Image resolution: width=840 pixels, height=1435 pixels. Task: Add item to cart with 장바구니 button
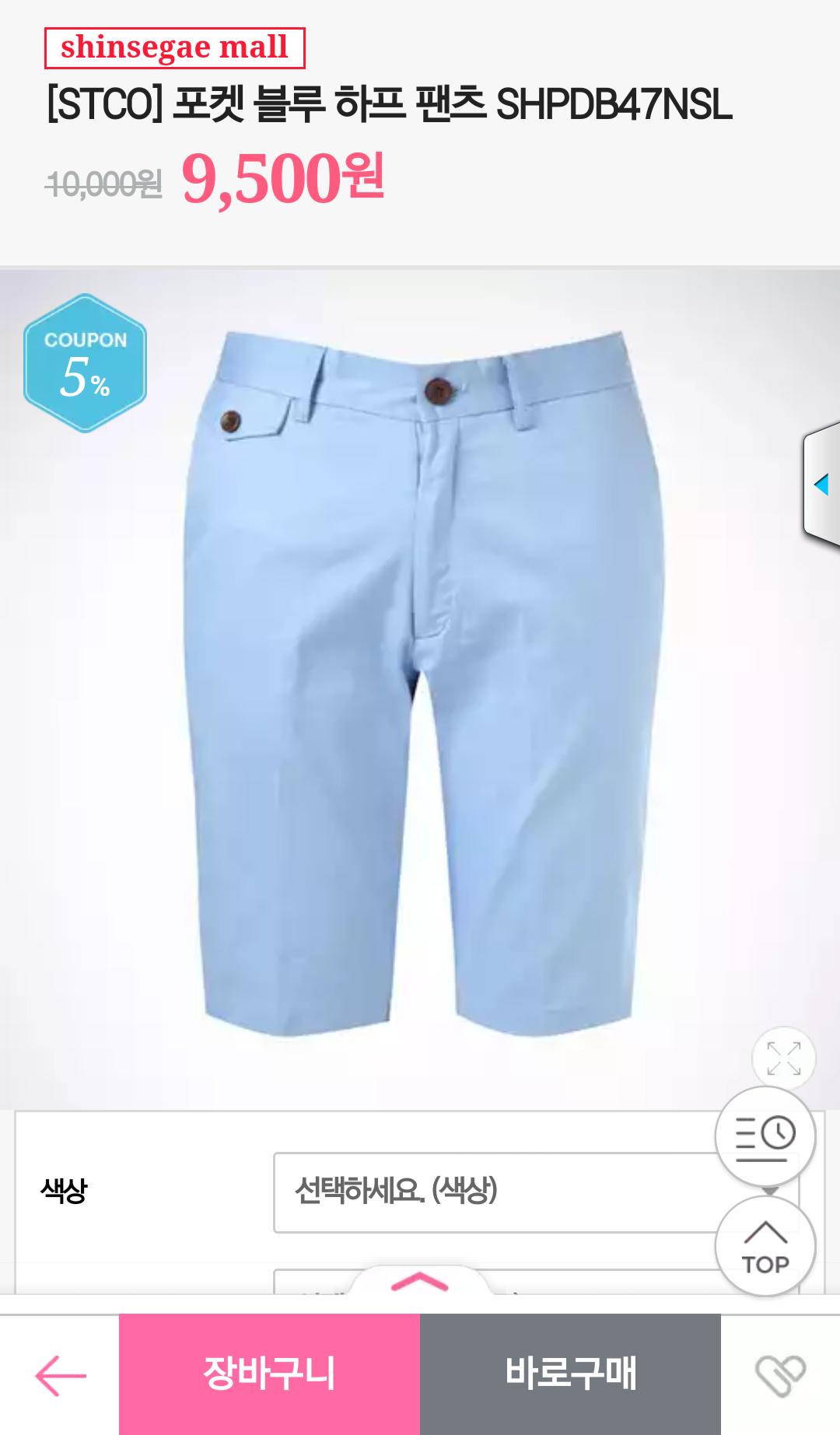click(x=269, y=1374)
